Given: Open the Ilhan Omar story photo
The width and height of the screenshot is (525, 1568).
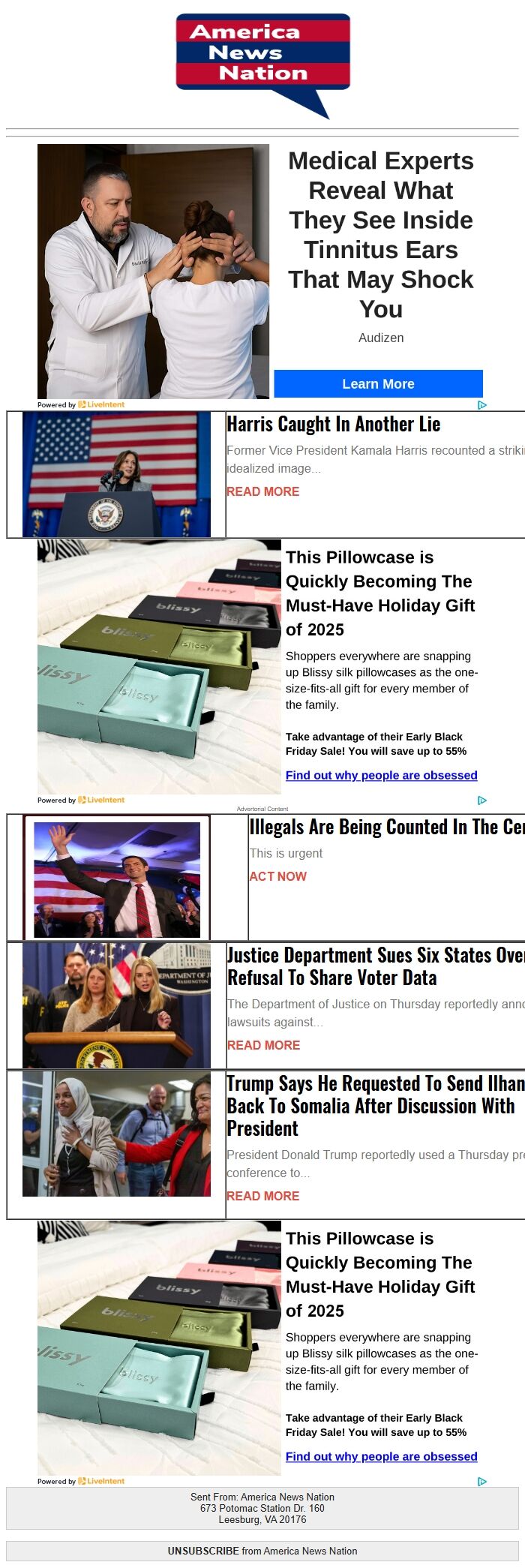Looking at the screenshot, I should pos(116,1134).
